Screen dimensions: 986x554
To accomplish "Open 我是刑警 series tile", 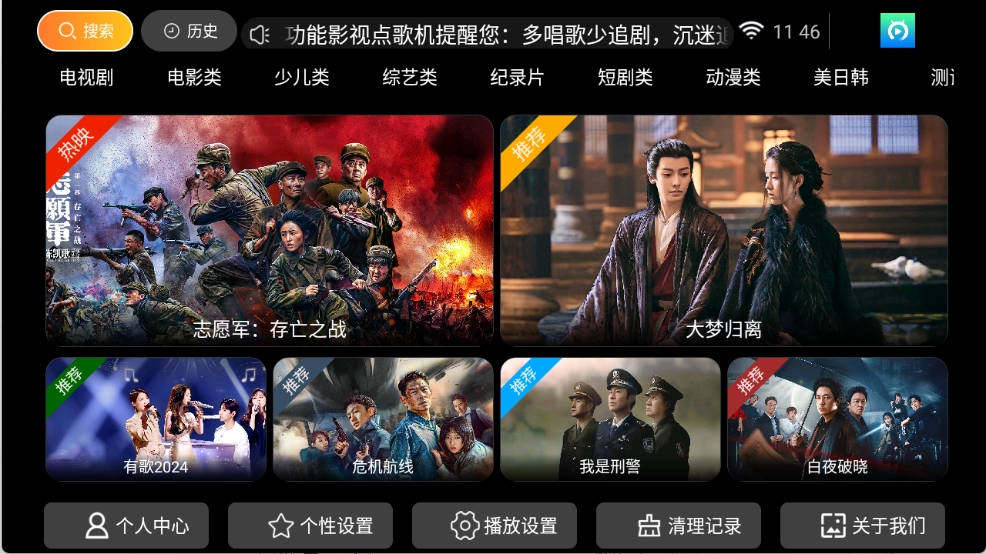I will pos(610,419).
